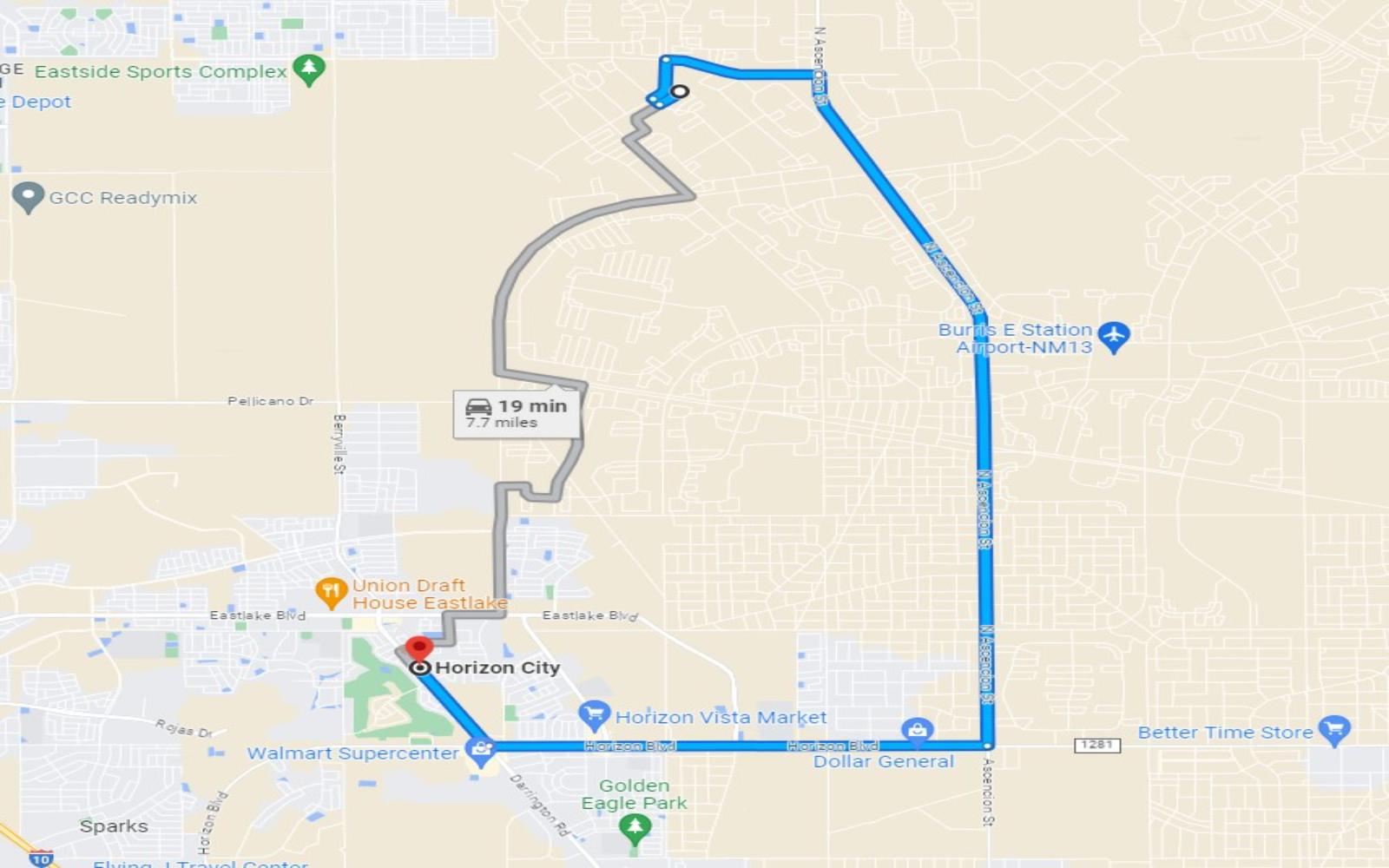This screenshot has width=1389, height=868.
Task: Open the Dollar General shopping marker
Action: coord(917,731)
